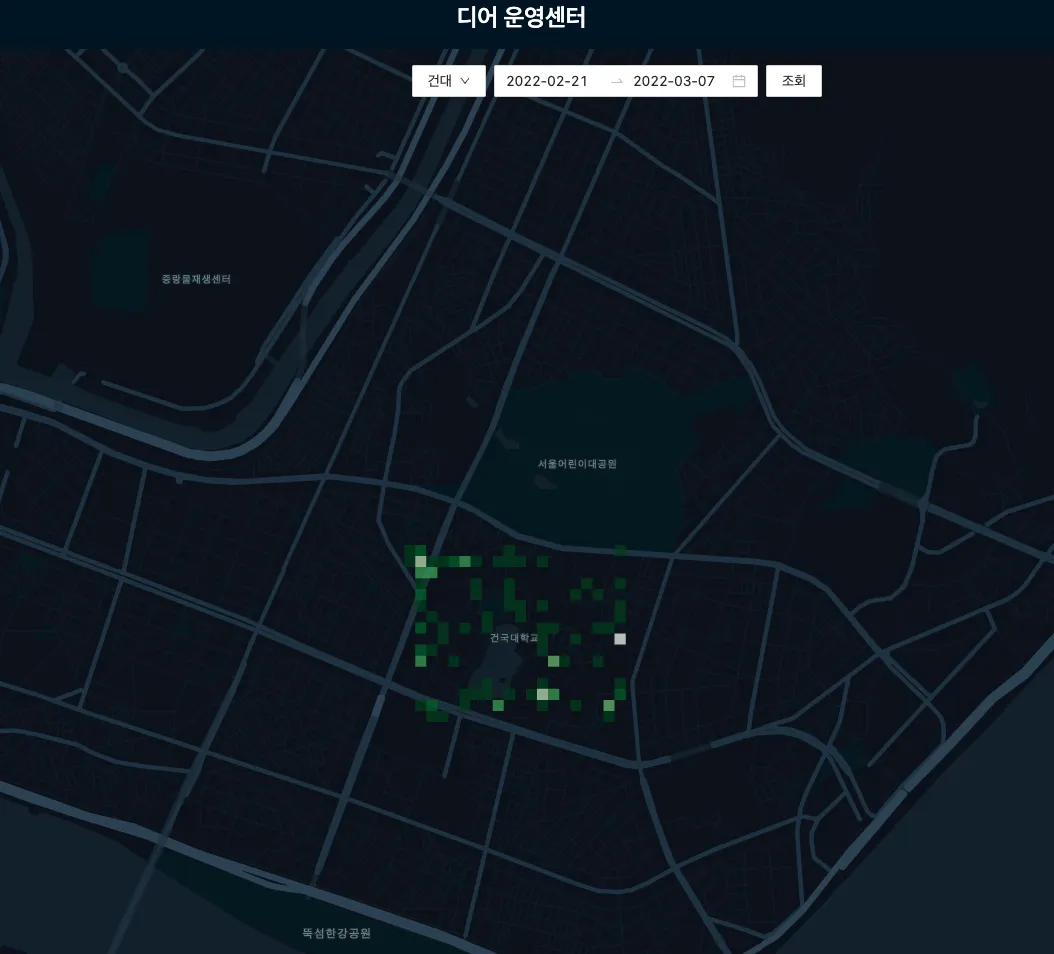Screen dimensions: 1054x954
Task: Select the start date 2022-02-21 field
Action: point(547,81)
